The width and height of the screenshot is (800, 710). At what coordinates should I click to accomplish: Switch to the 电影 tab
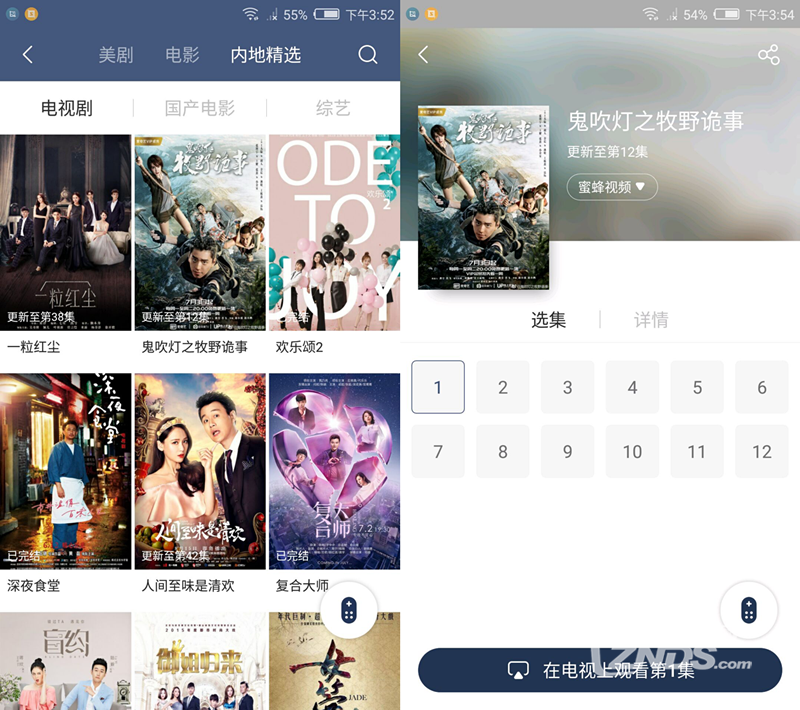click(182, 55)
